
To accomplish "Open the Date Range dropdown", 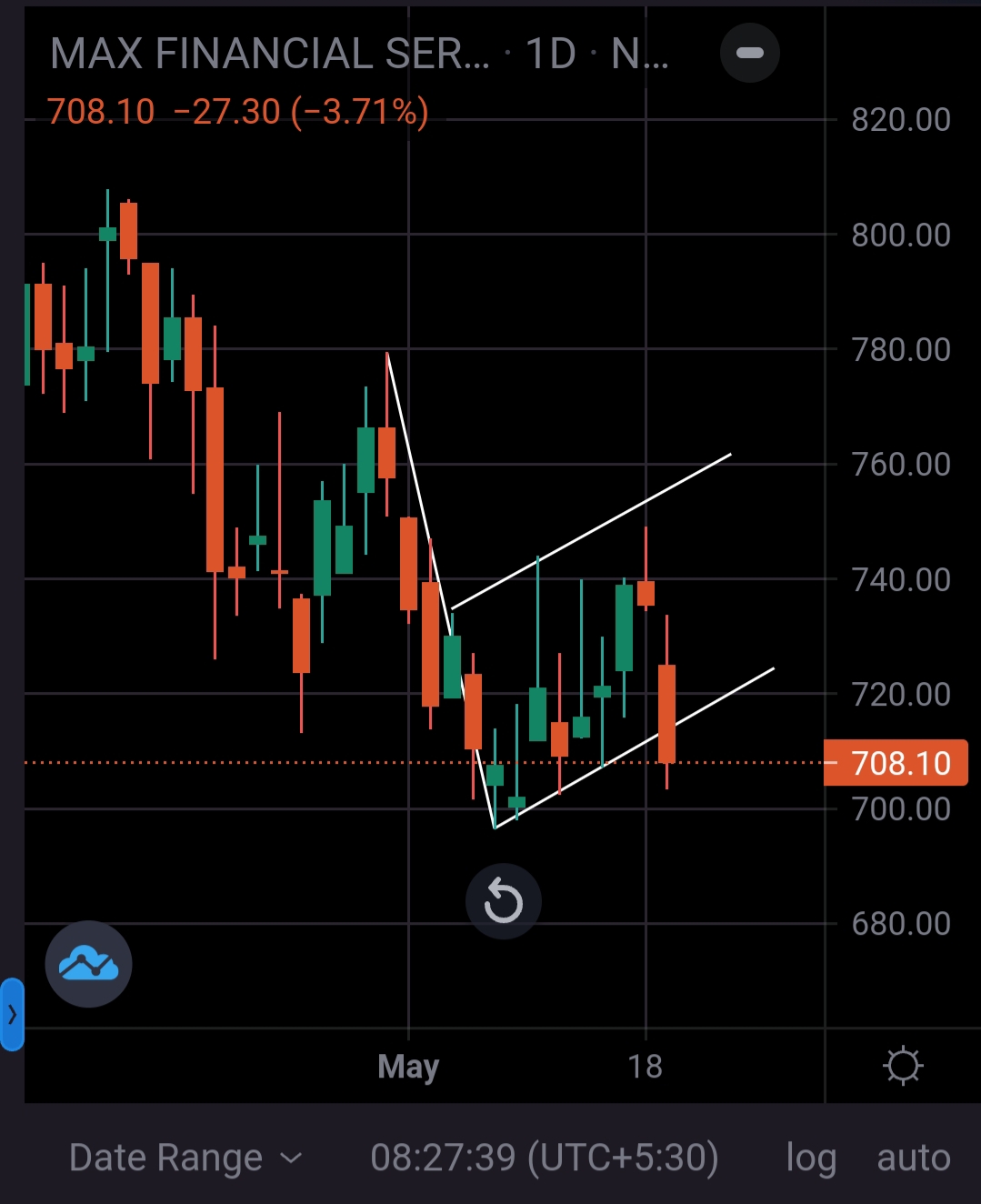I will pyautogui.click(x=185, y=1158).
